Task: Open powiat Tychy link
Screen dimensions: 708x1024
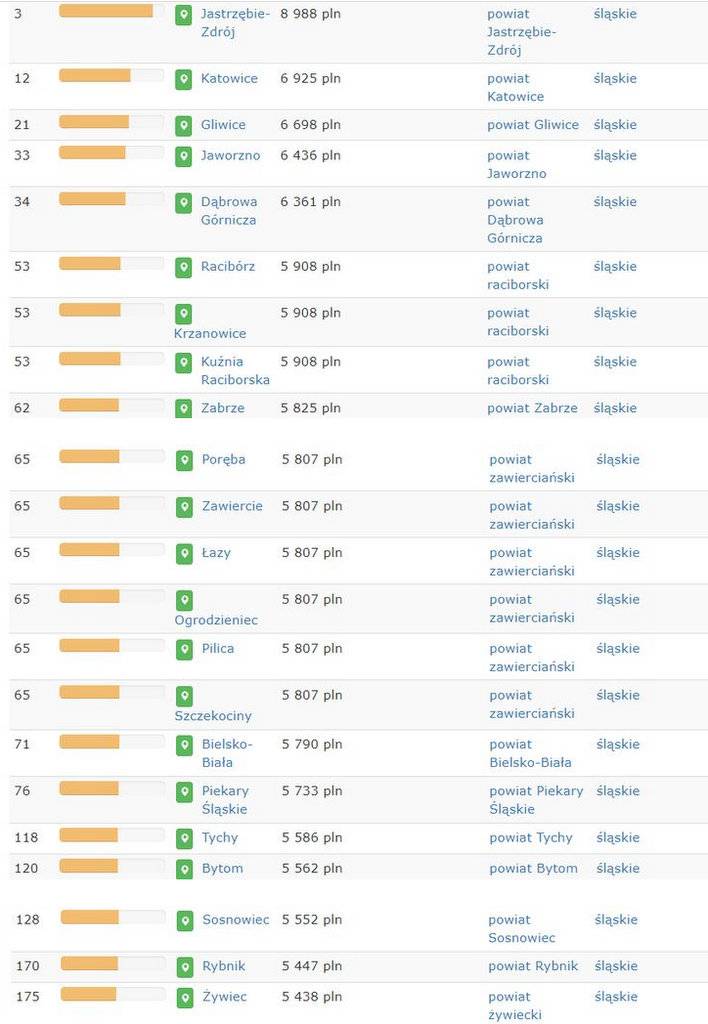Action: [x=531, y=837]
